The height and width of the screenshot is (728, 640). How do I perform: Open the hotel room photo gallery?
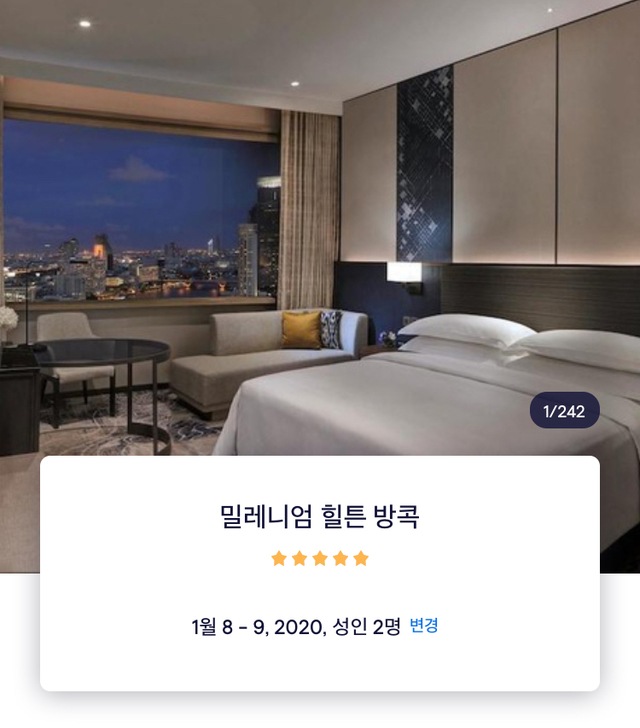[320, 230]
